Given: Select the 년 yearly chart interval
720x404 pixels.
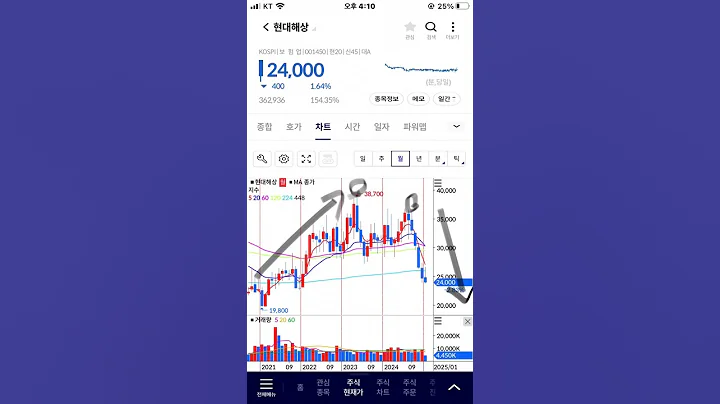Looking at the screenshot, I should point(419,159).
